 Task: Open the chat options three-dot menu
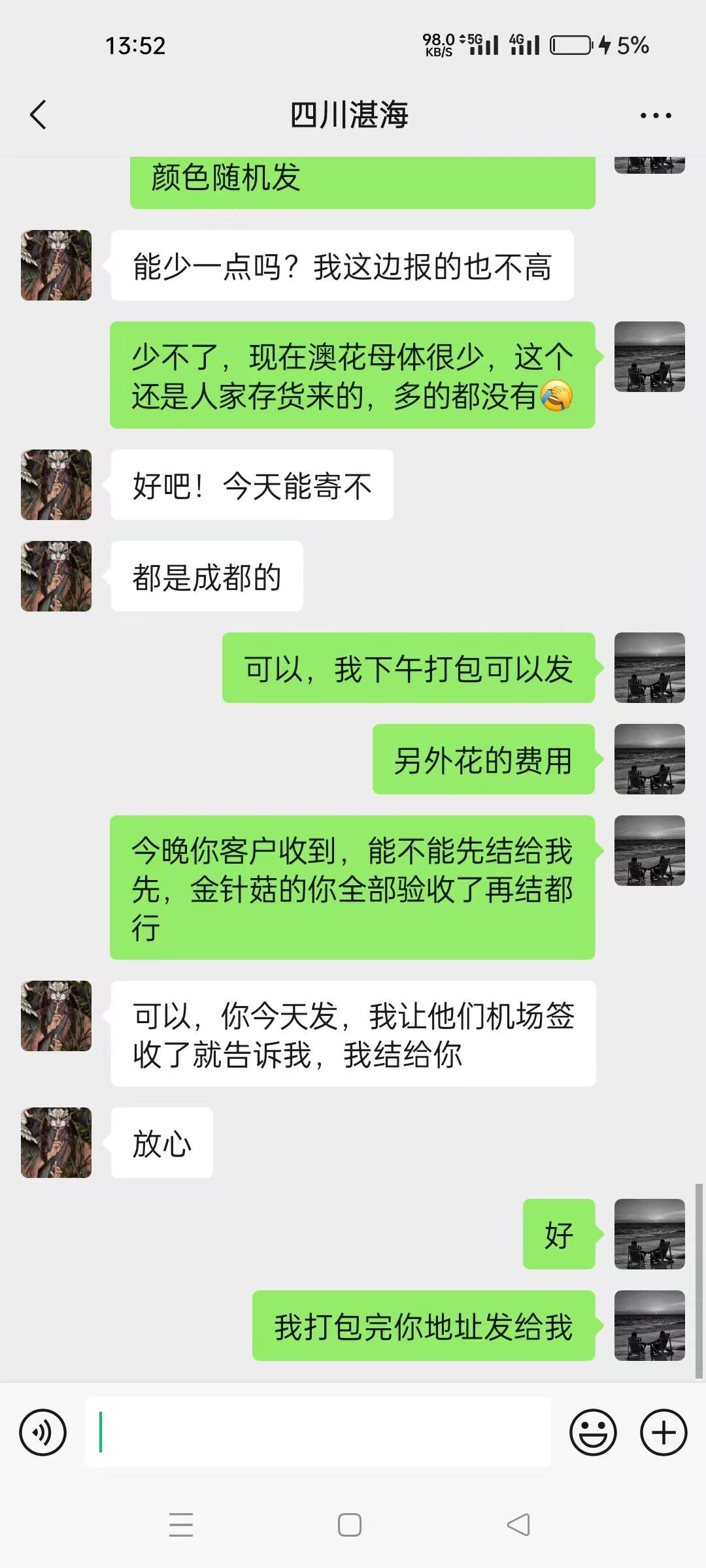coord(655,116)
